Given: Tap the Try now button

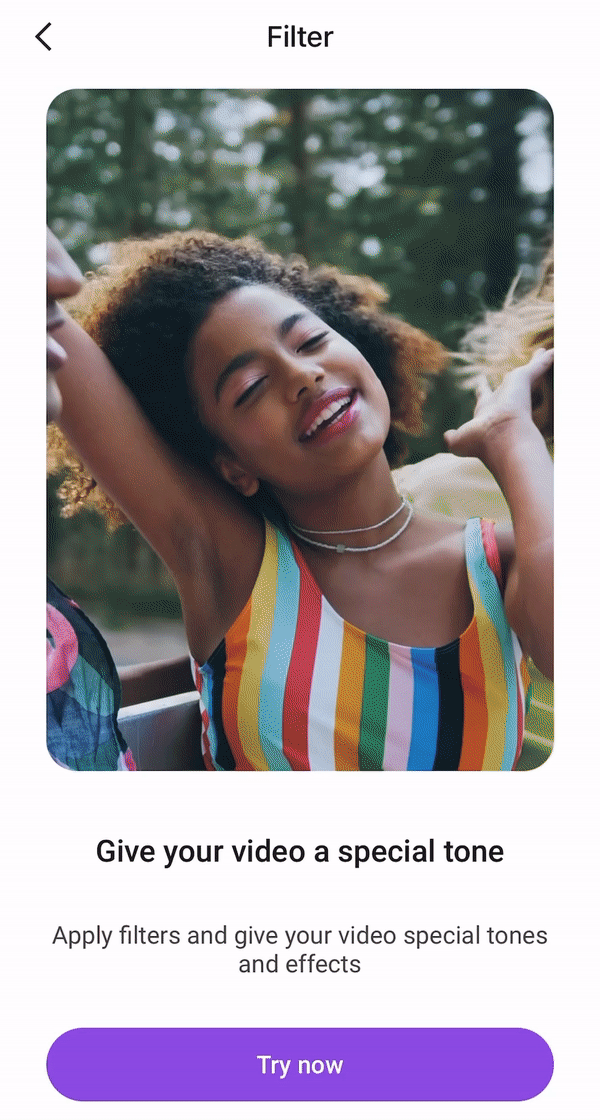Looking at the screenshot, I should [x=300, y=1064].
